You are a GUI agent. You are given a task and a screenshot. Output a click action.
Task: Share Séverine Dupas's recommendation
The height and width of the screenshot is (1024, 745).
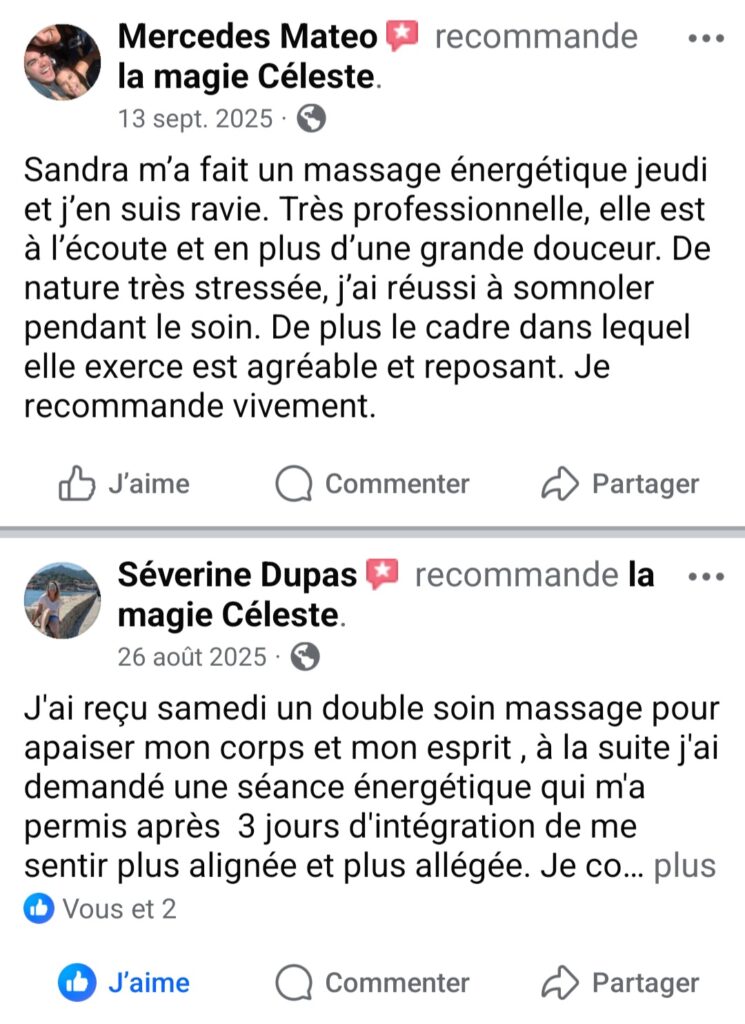[x=620, y=983]
